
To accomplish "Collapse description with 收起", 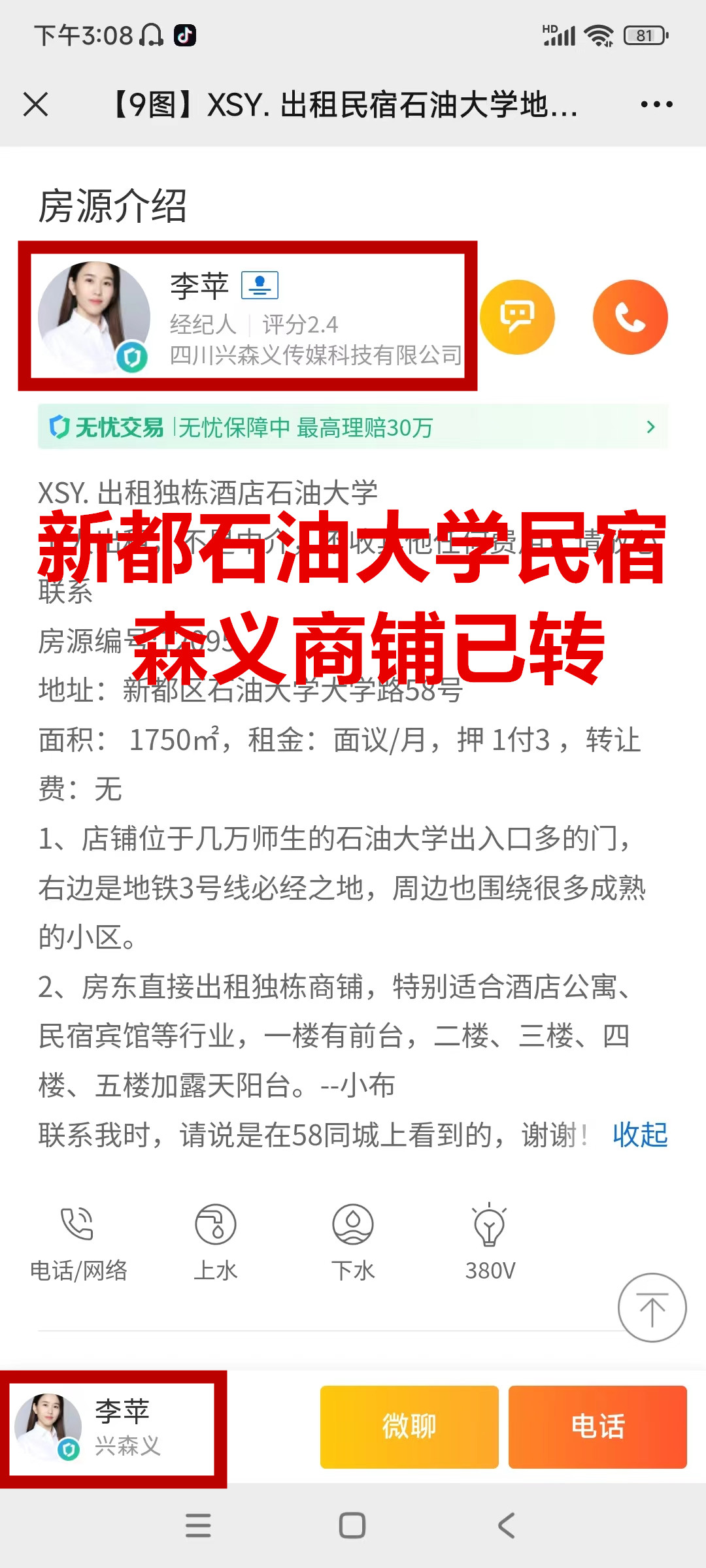I will click(639, 1135).
